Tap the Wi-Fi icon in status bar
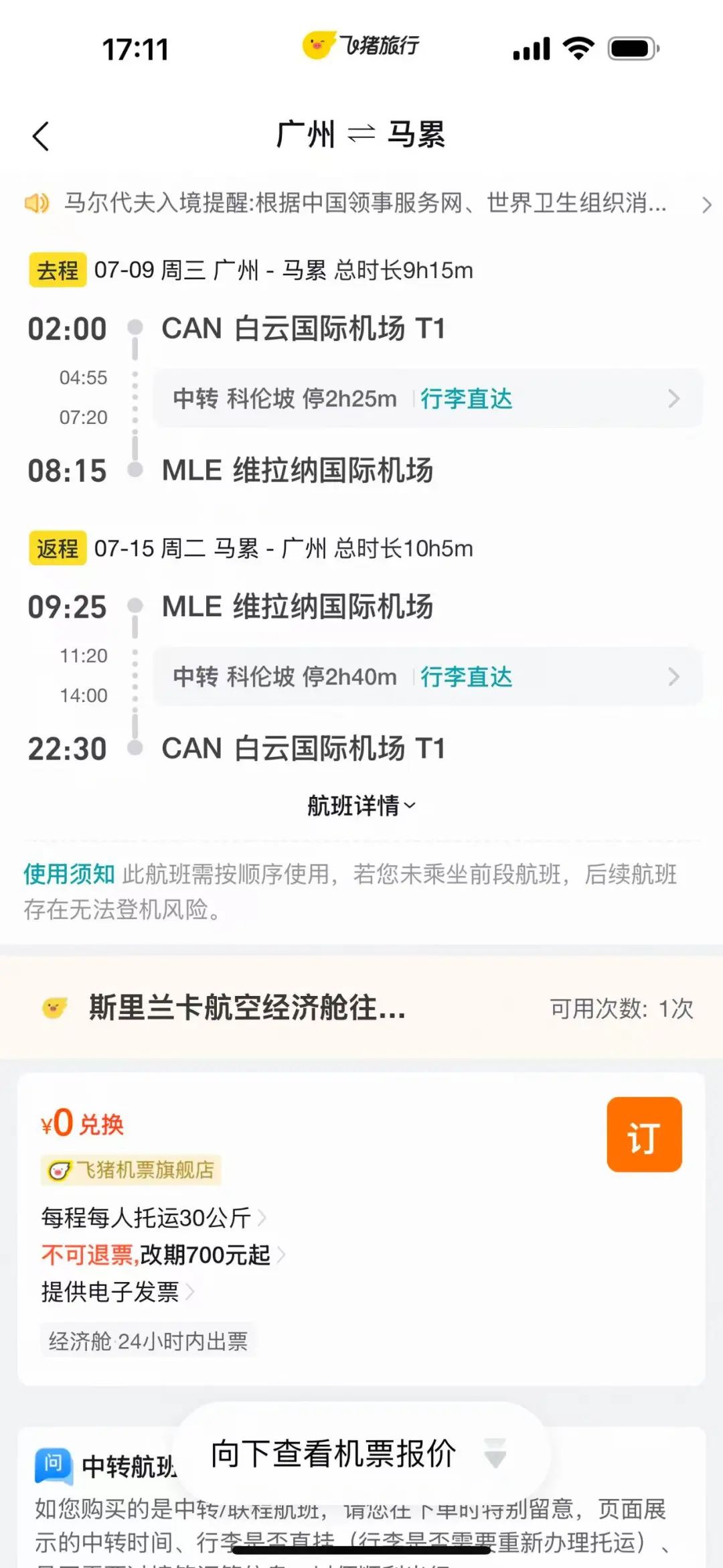 click(577, 47)
